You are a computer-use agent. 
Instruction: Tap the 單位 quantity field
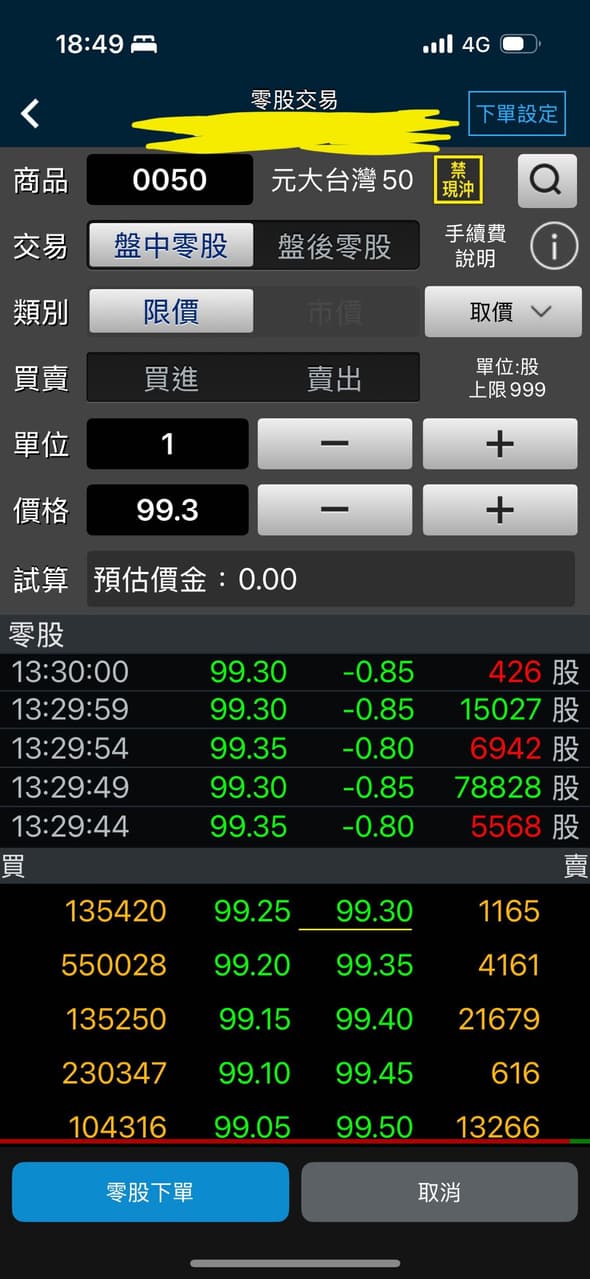coord(168,444)
